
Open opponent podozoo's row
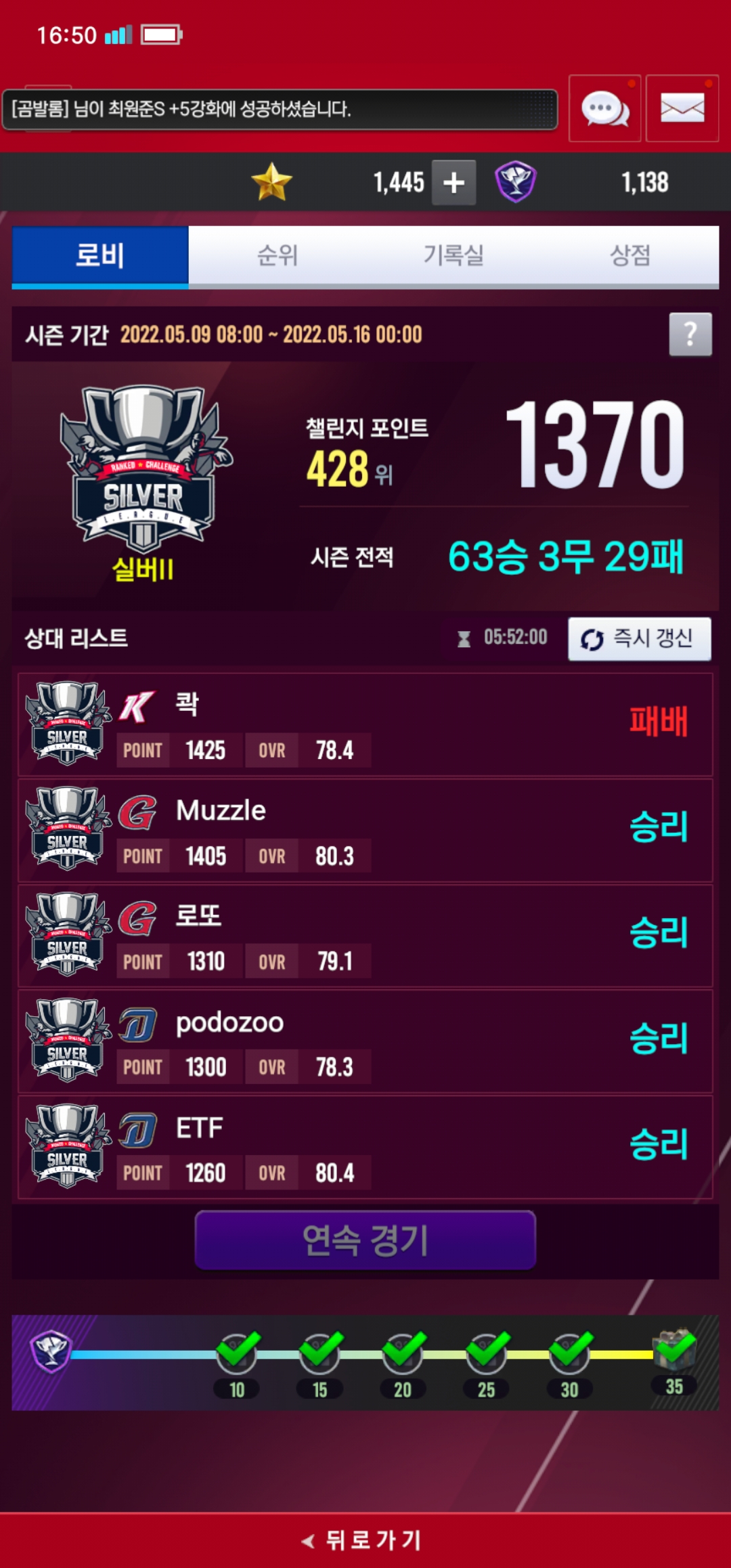tap(365, 1041)
